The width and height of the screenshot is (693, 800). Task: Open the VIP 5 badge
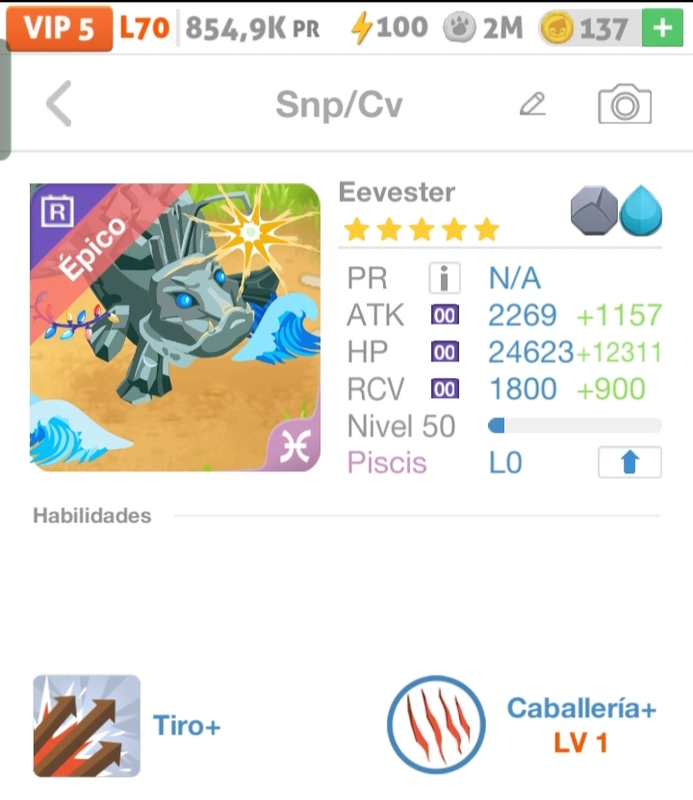click(58, 28)
